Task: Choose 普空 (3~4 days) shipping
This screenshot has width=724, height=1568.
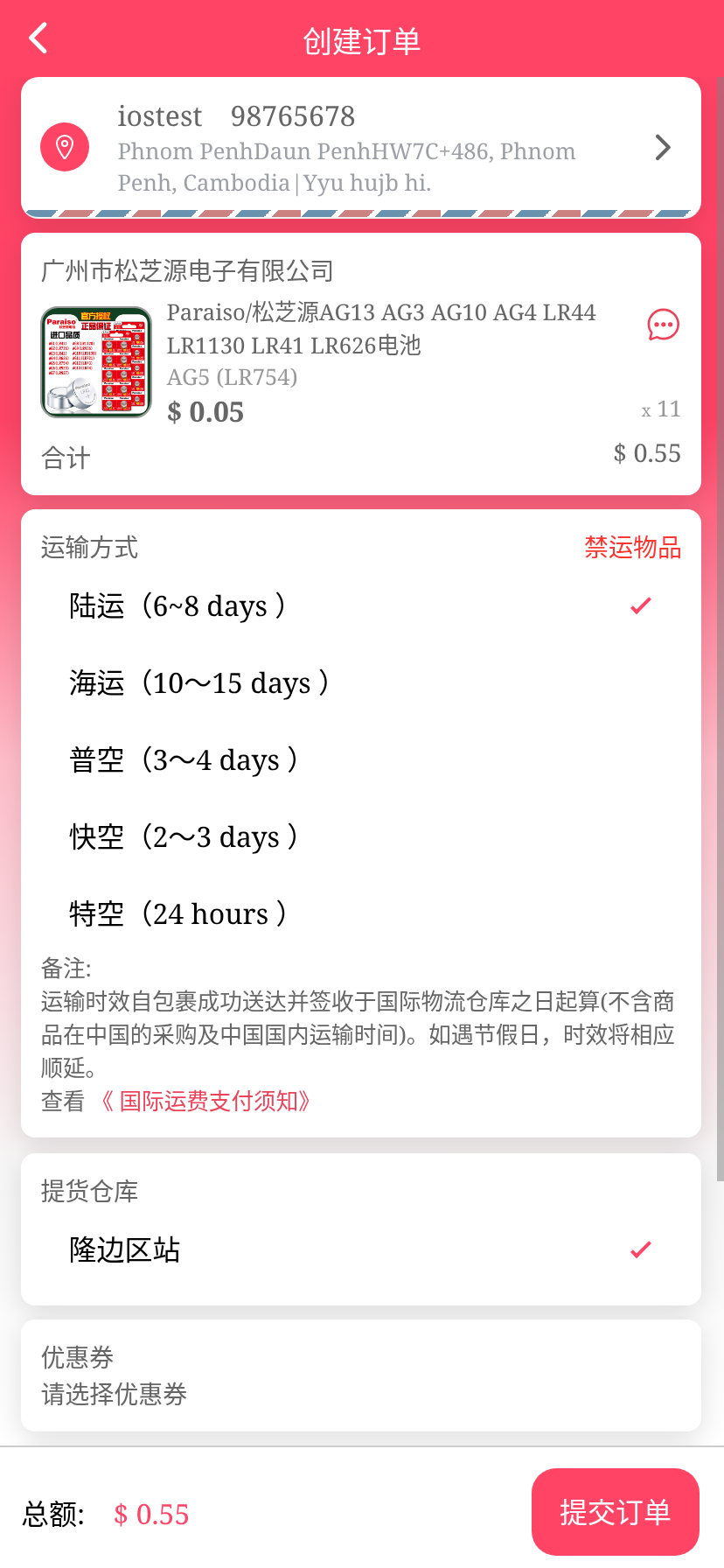Action: coord(360,759)
